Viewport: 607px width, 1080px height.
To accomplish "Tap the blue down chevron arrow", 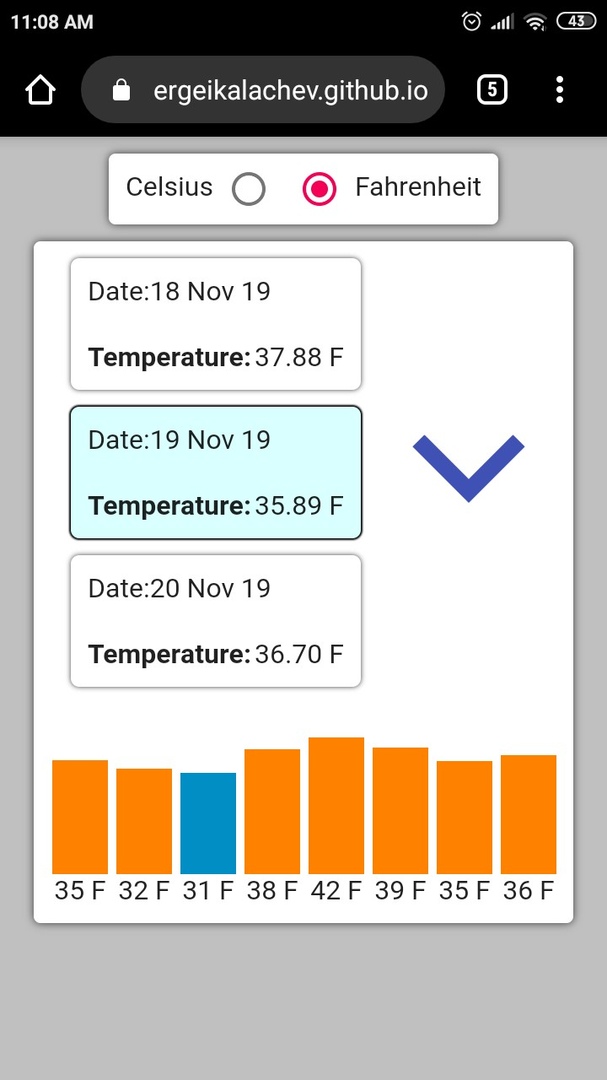I will [x=468, y=467].
